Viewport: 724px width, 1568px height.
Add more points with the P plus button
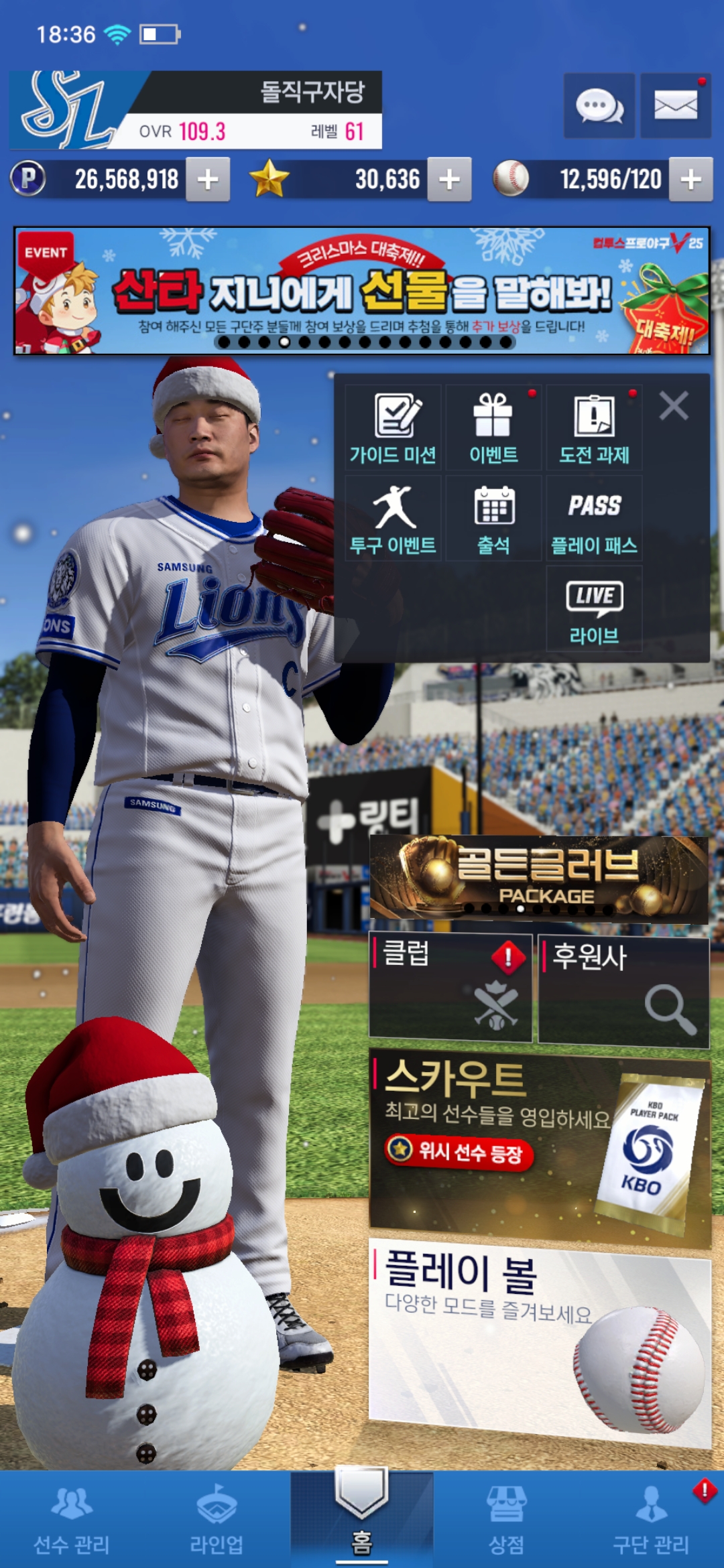pyautogui.click(x=208, y=180)
